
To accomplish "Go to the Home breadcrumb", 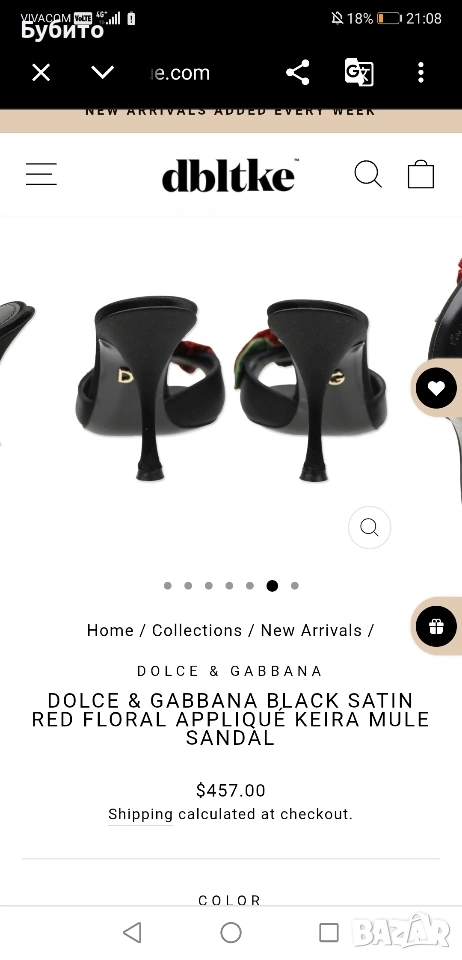I will pyautogui.click(x=110, y=631).
